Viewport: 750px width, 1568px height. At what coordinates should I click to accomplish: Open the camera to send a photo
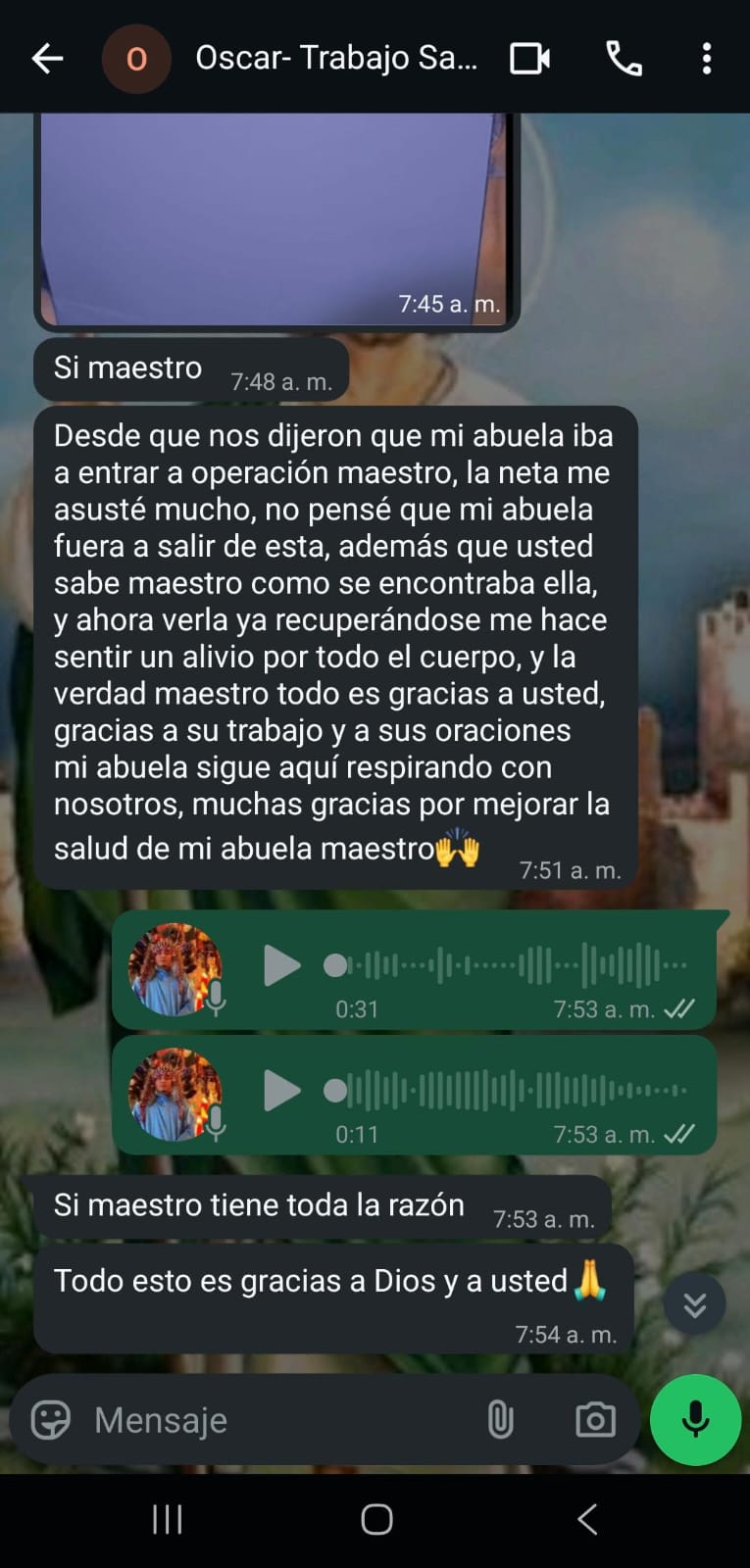pos(594,1419)
